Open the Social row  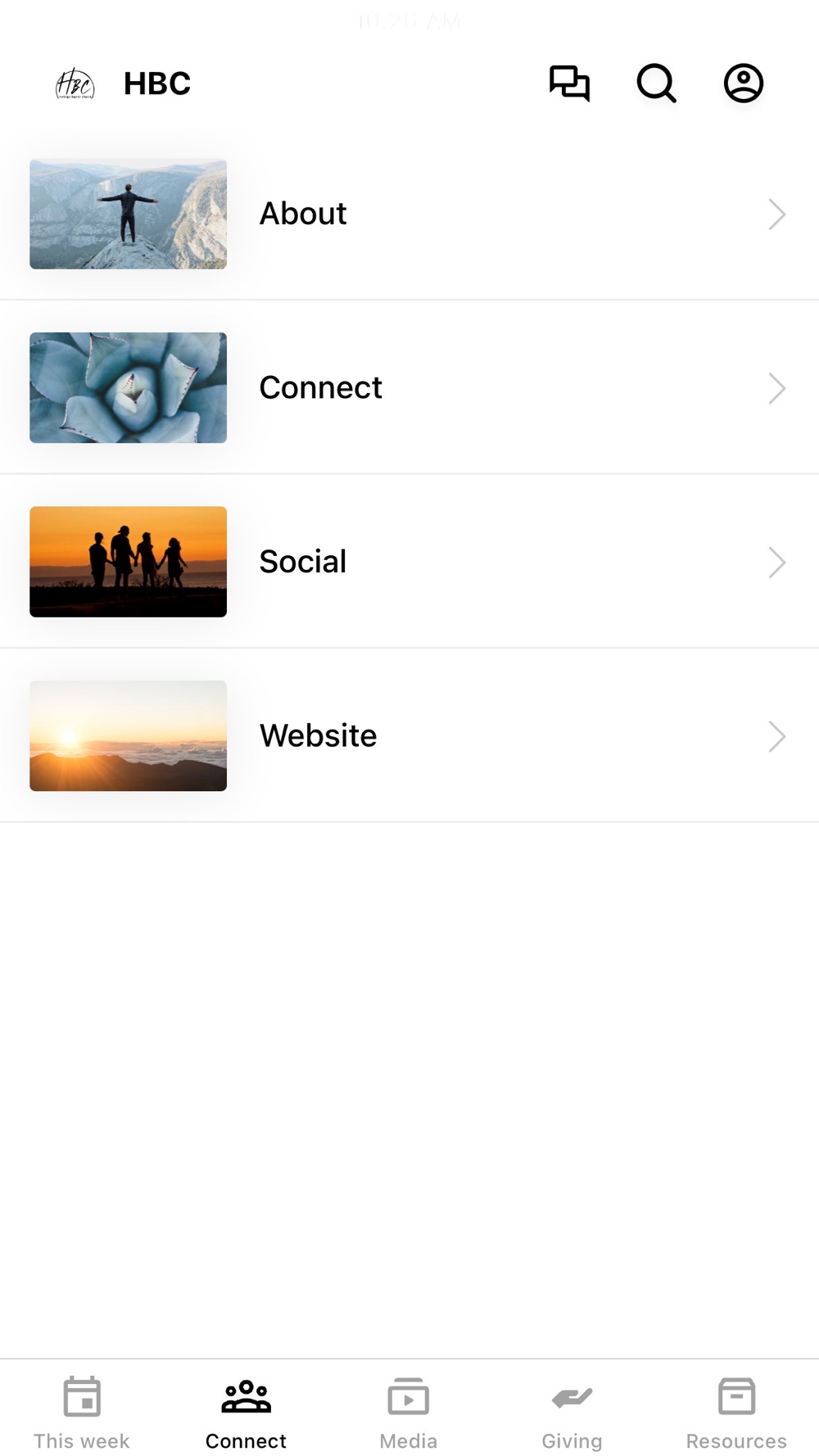click(x=409, y=562)
